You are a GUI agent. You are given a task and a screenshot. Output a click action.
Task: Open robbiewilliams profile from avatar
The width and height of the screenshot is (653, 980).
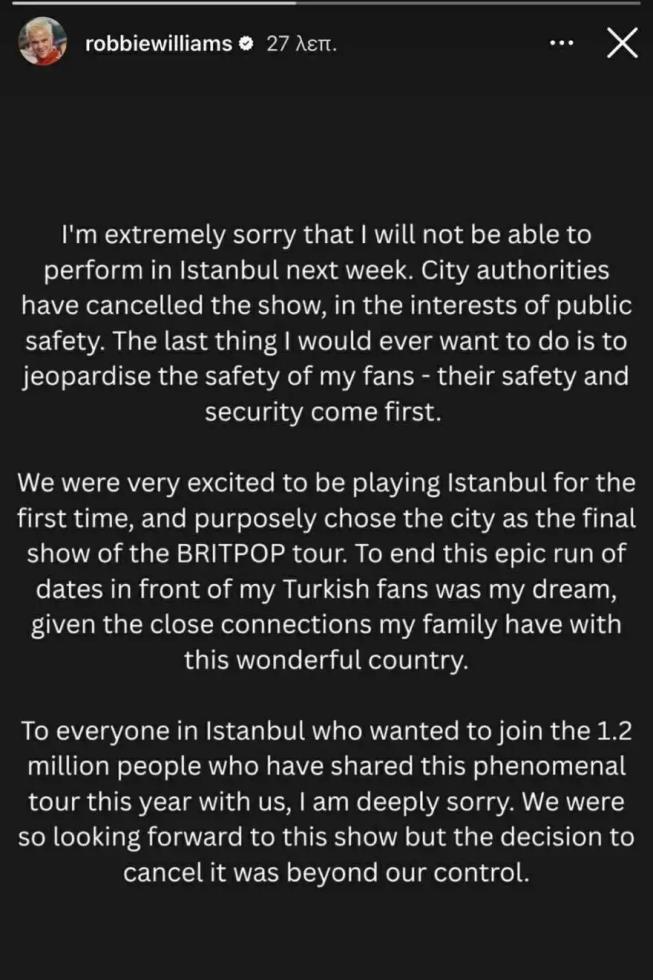(x=43, y=43)
